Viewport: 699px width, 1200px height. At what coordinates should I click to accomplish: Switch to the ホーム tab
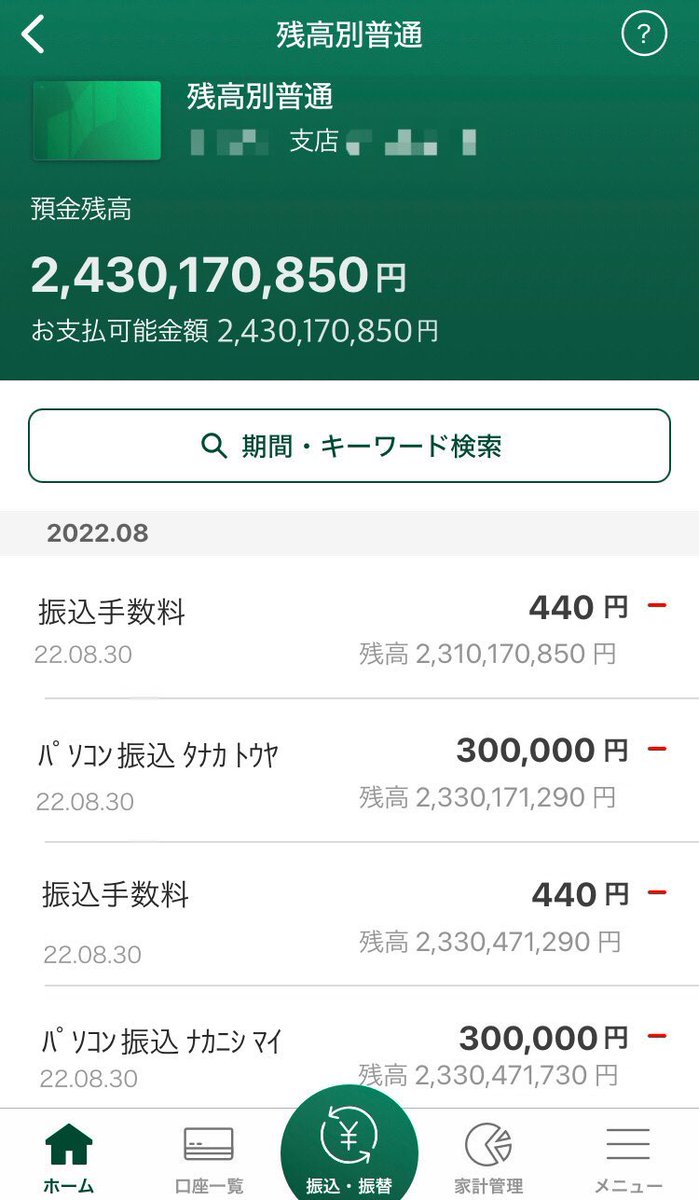(69, 1157)
